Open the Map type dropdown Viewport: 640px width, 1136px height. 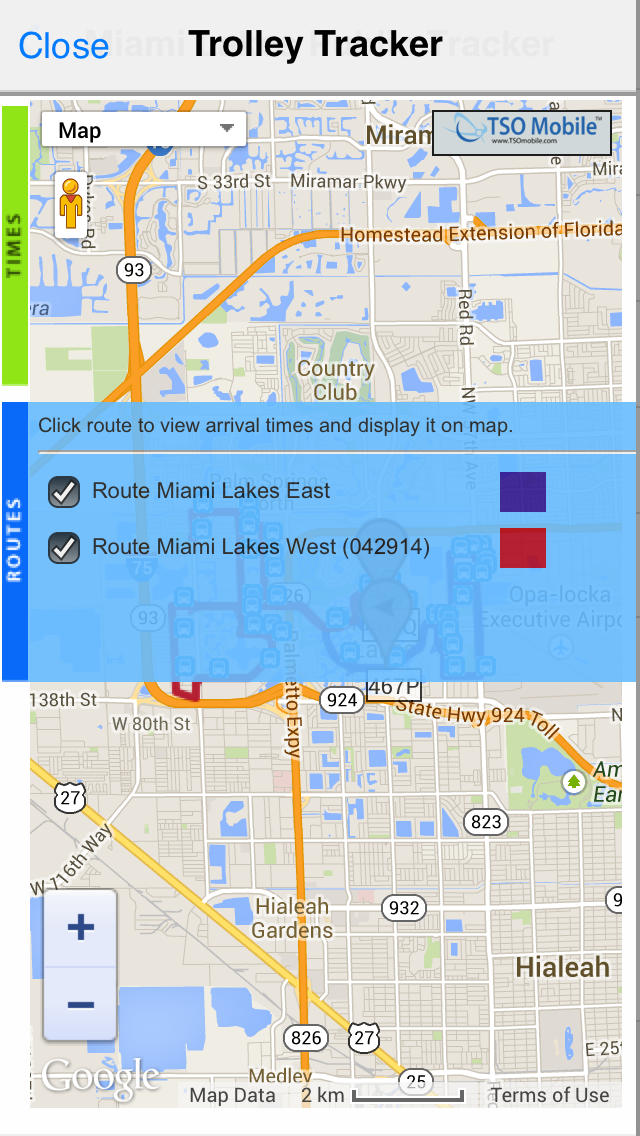(x=144, y=130)
